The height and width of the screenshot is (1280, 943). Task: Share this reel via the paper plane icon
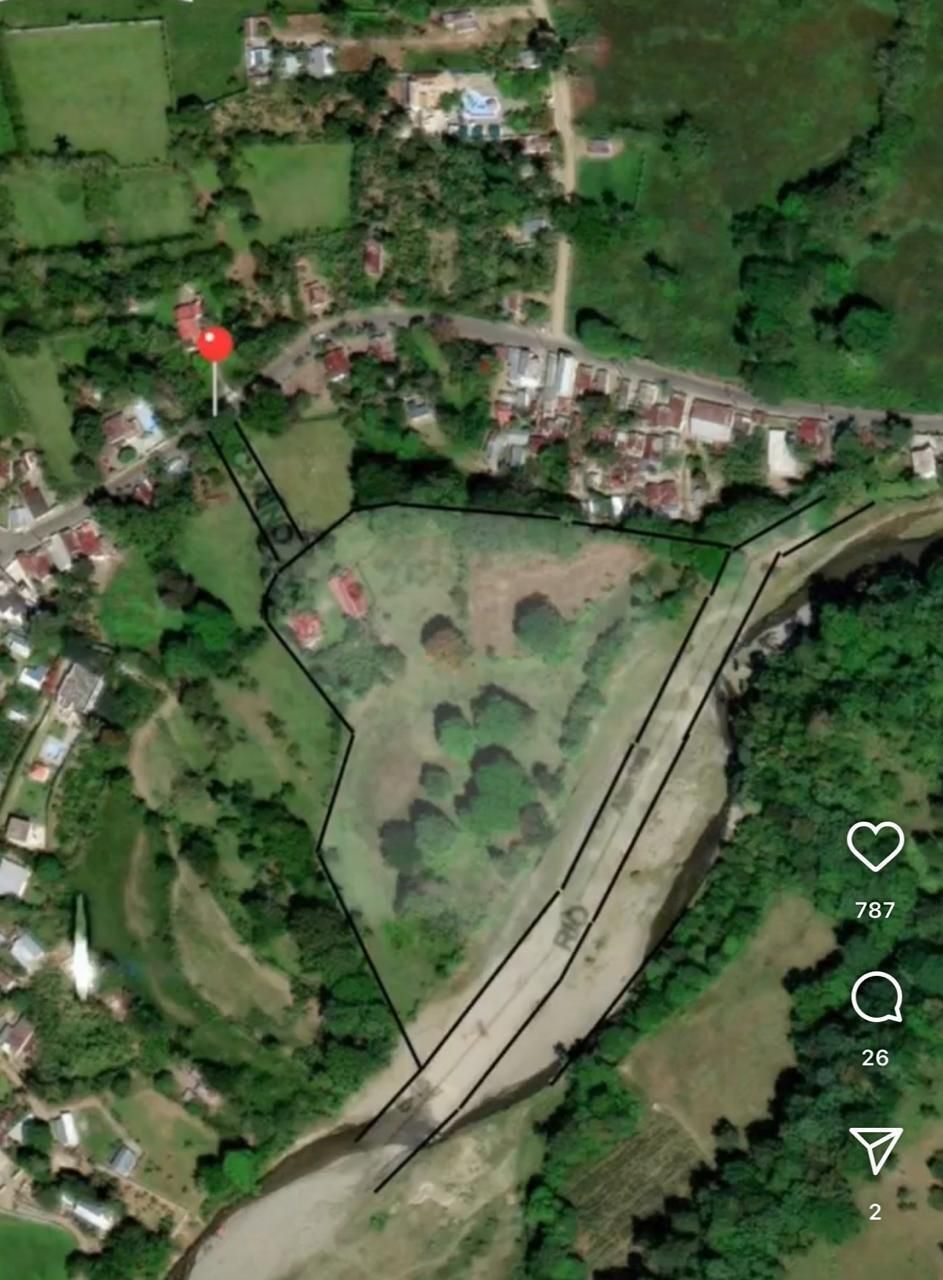coord(875,1149)
